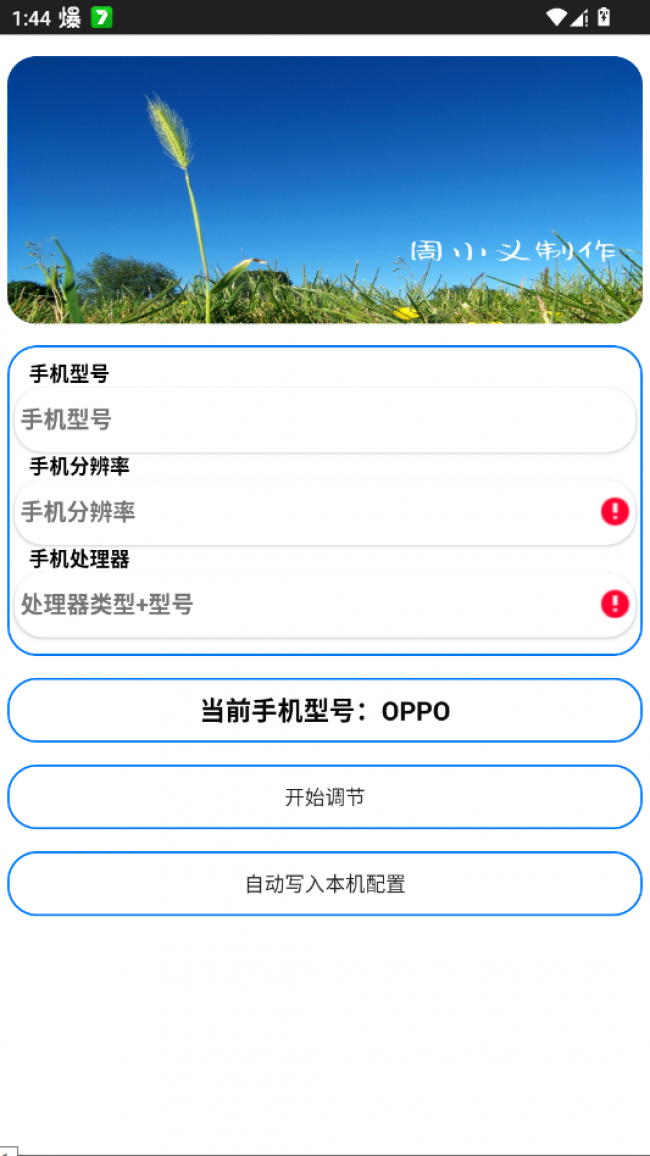Image resolution: width=650 pixels, height=1156 pixels.
Task: Tap the 开始调节 button
Action: click(324, 797)
